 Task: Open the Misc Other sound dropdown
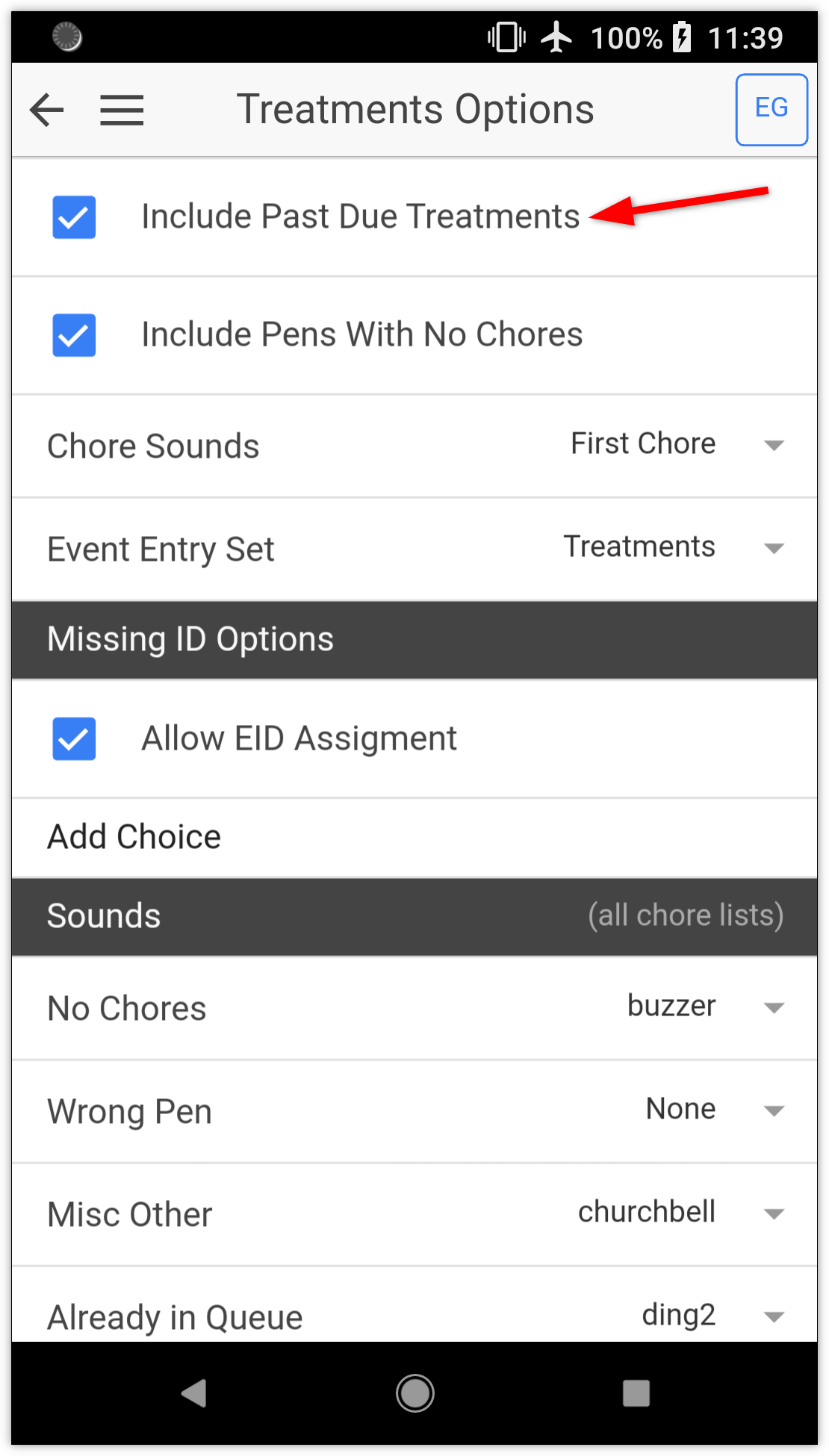pos(680,1213)
